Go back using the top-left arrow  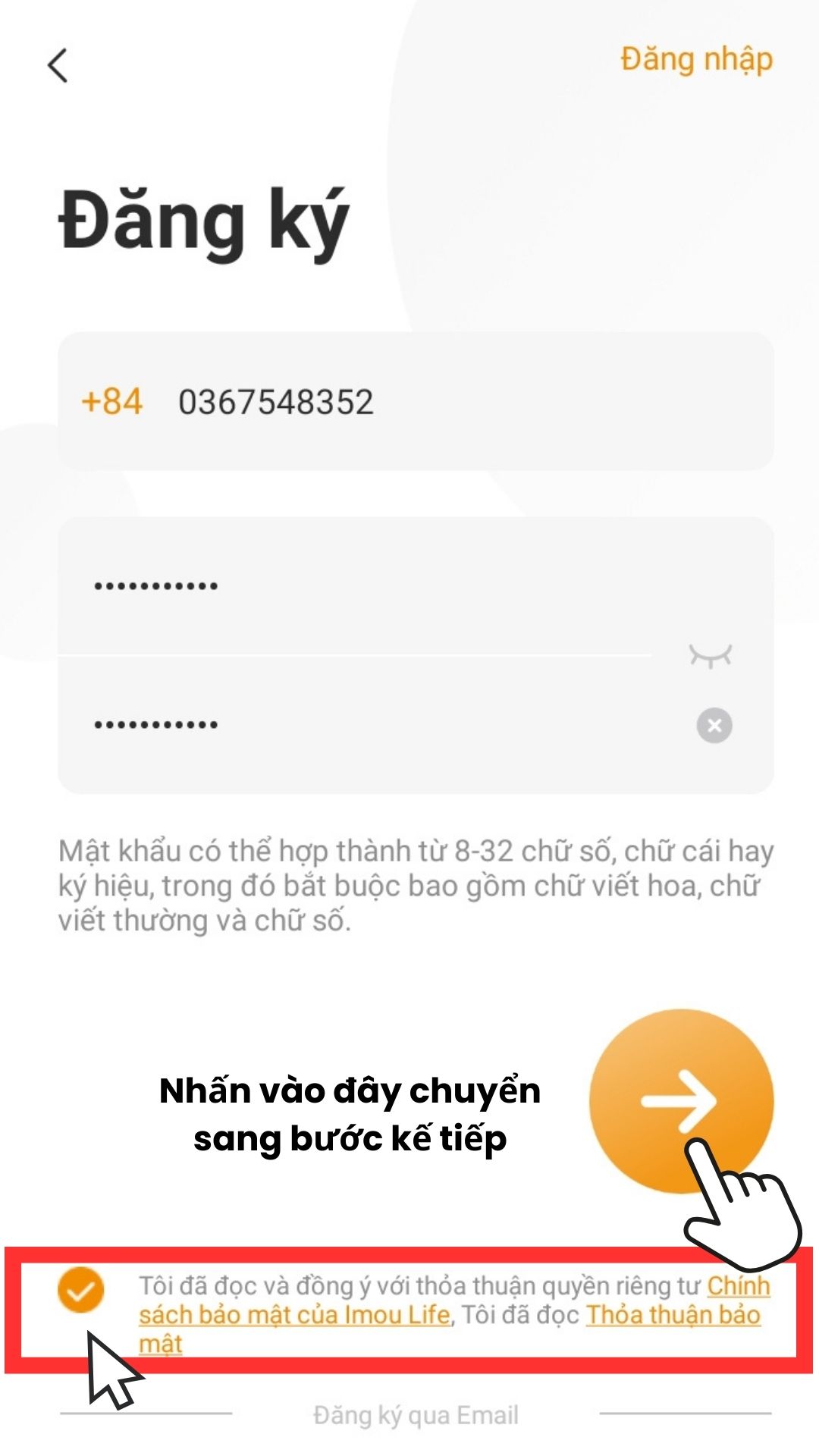[x=58, y=65]
